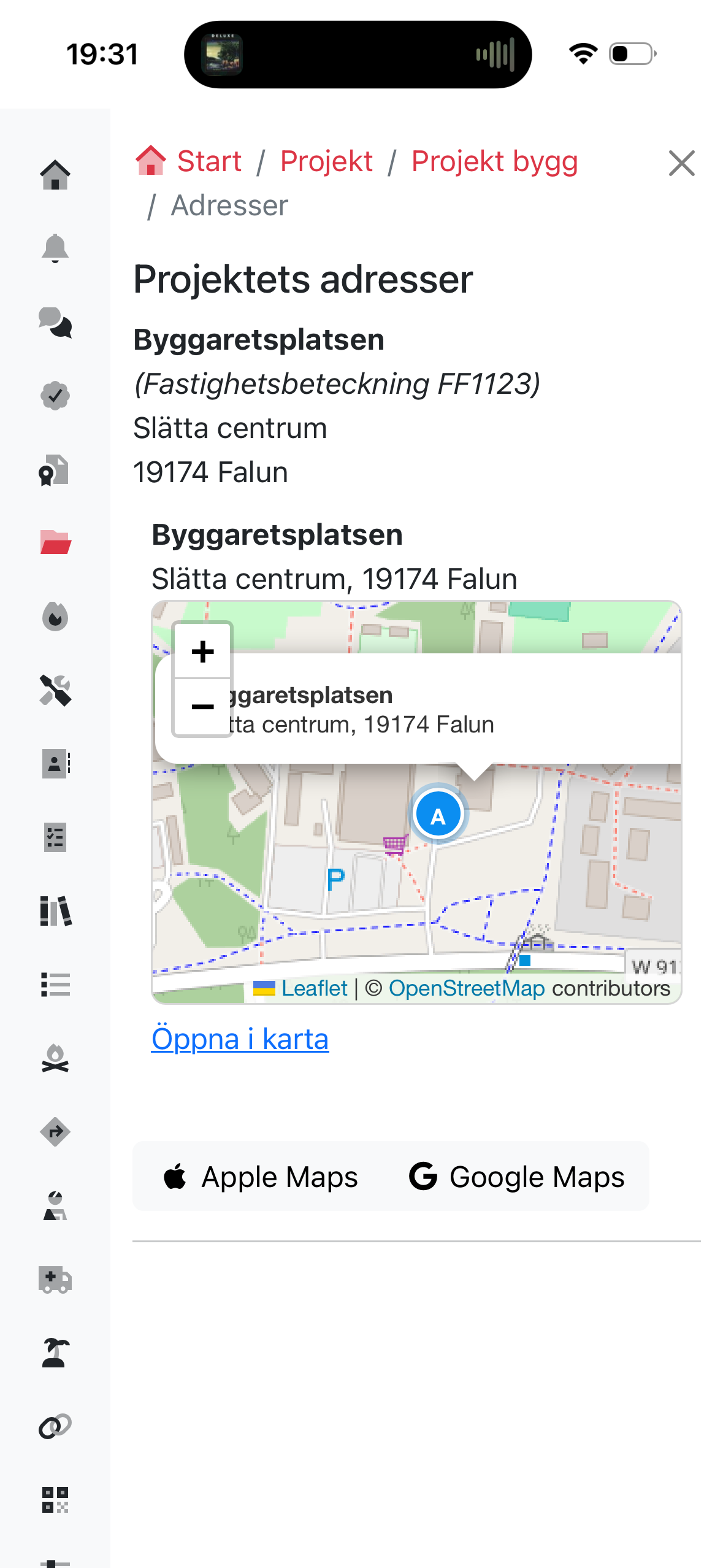Viewport: 723px width, 1568px height.
Task: Open the certificate document icon
Action: pyautogui.click(x=56, y=471)
